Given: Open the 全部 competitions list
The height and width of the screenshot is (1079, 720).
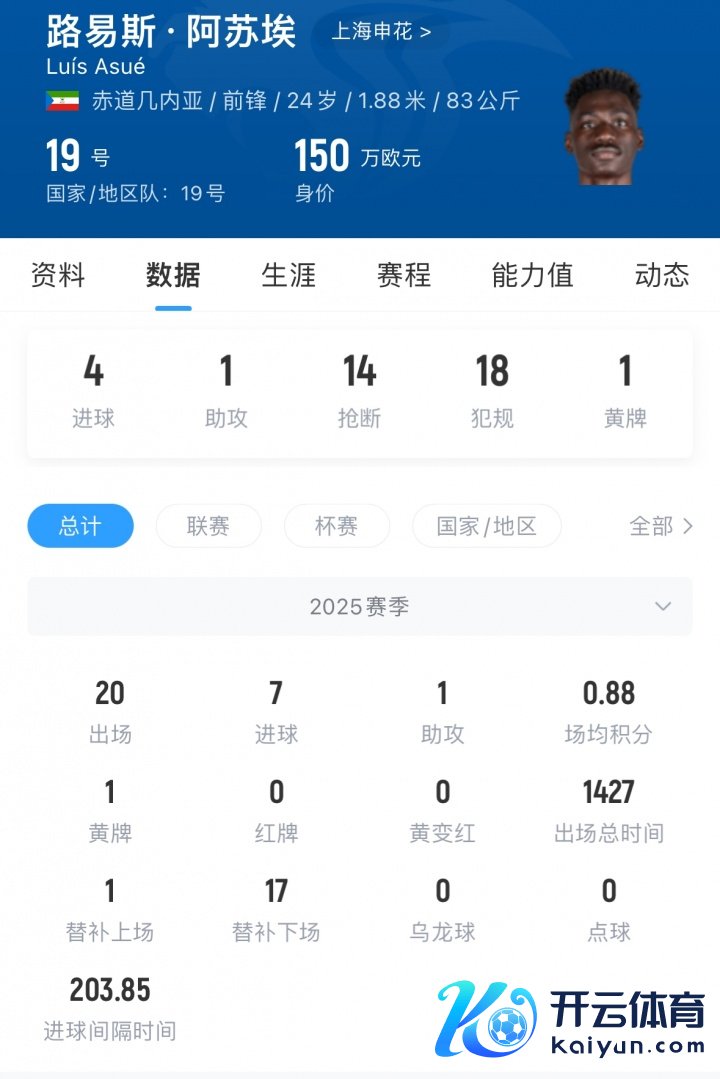Looking at the screenshot, I should [660, 526].
